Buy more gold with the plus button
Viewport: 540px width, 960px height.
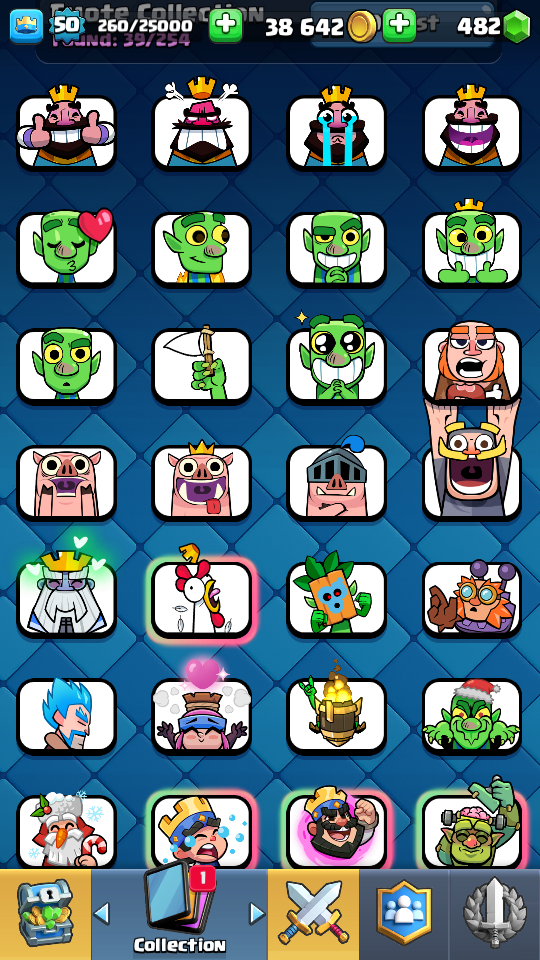click(x=399, y=25)
